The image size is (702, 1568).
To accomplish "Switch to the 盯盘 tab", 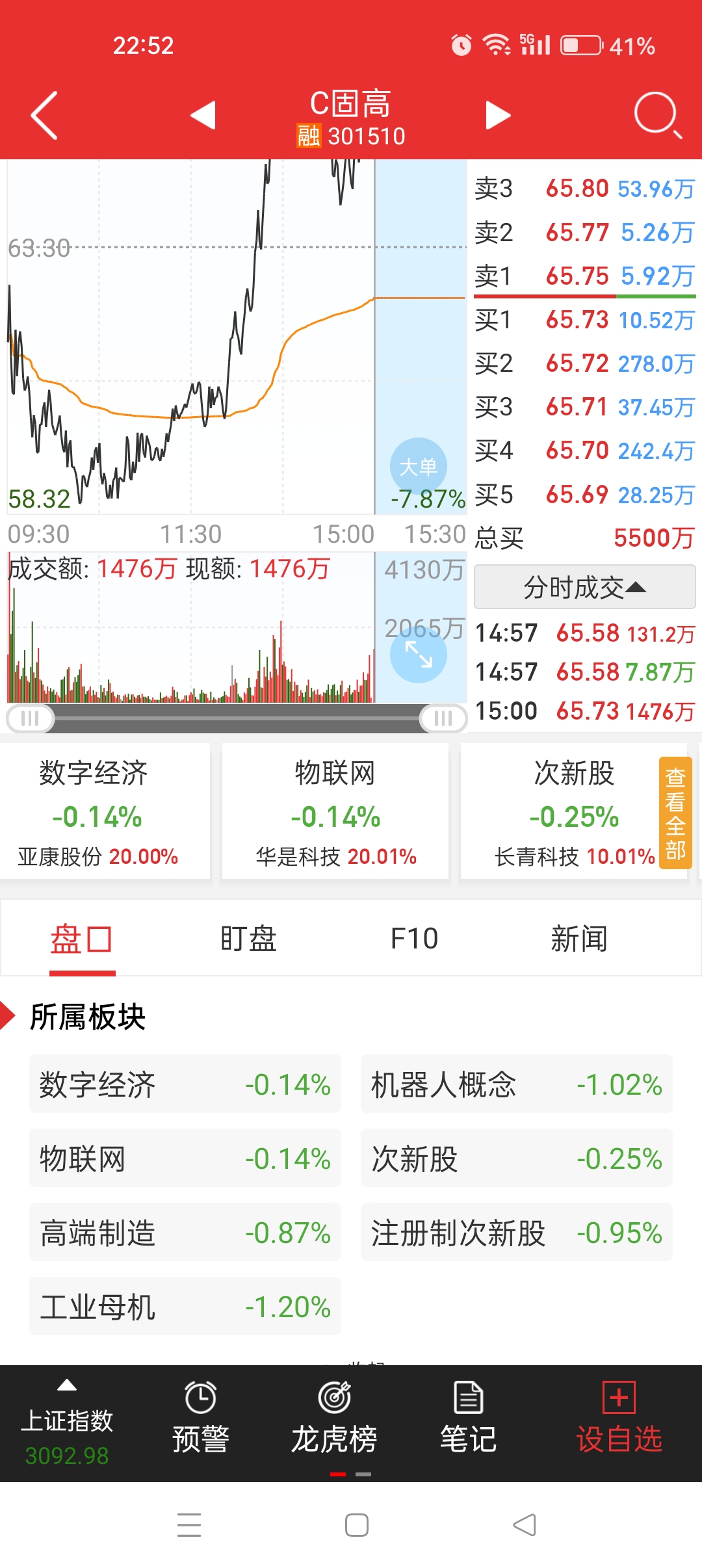I will (248, 939).
